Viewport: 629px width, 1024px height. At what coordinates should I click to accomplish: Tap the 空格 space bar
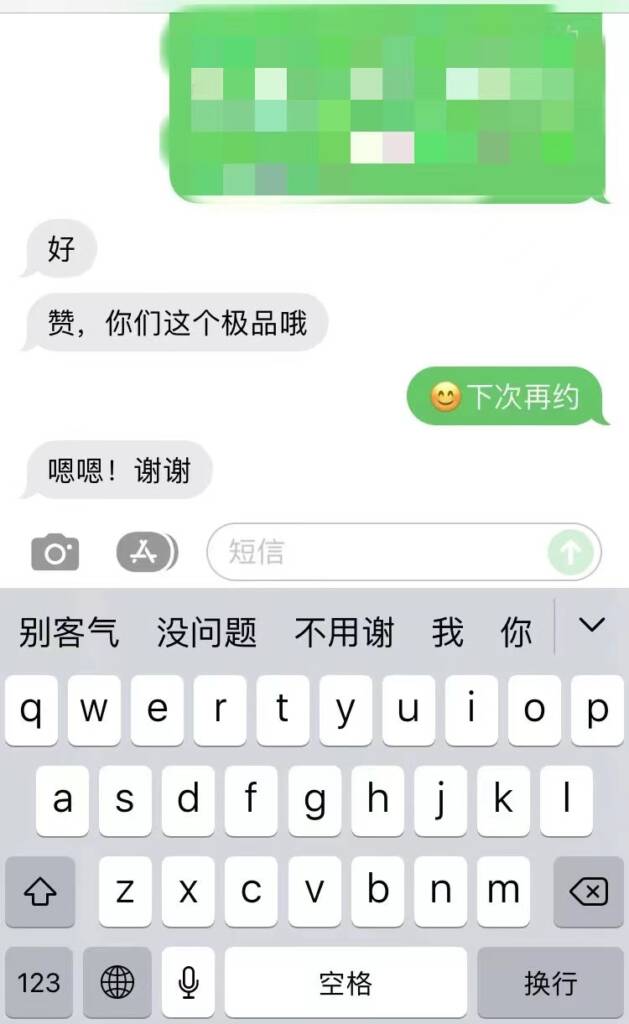(345, 982)
